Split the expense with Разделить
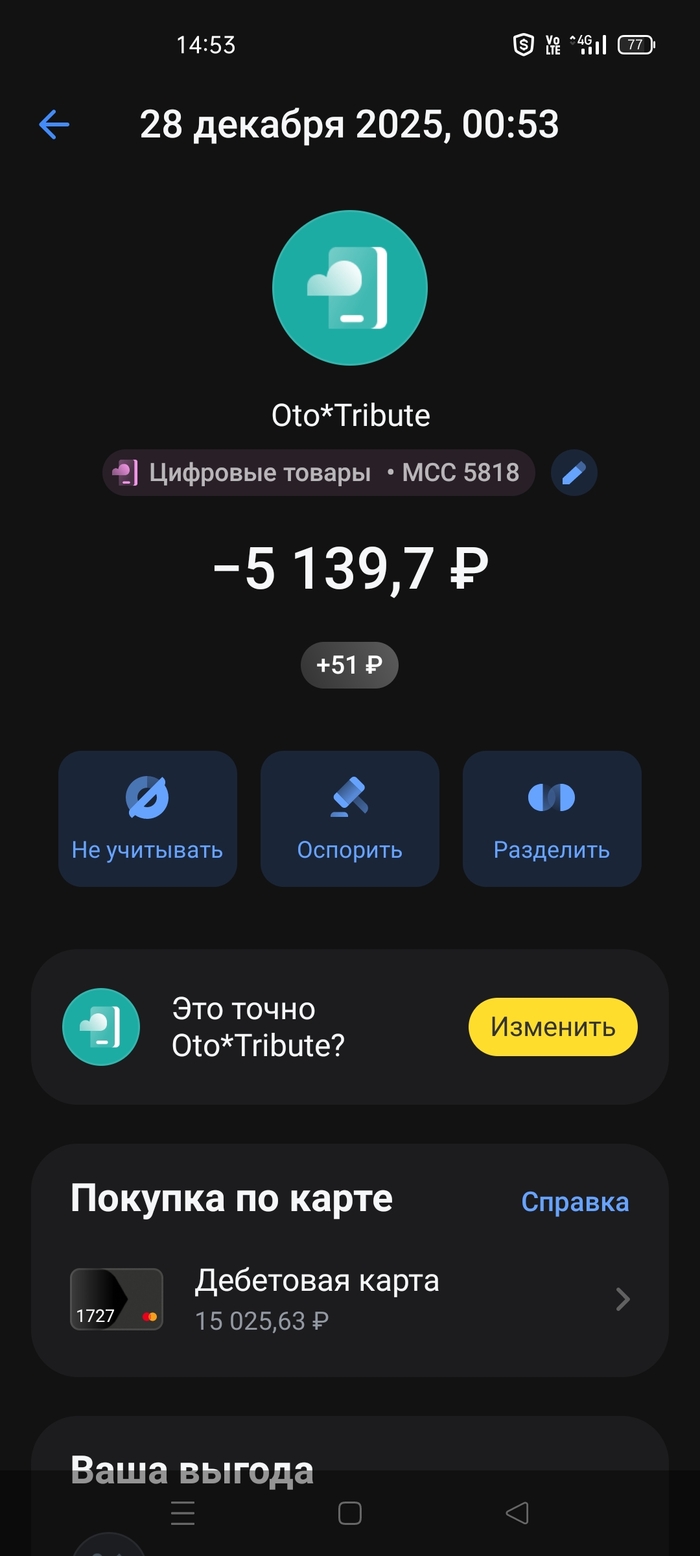The width and height of the screenshot is (700, 1556). pos(551,819)
